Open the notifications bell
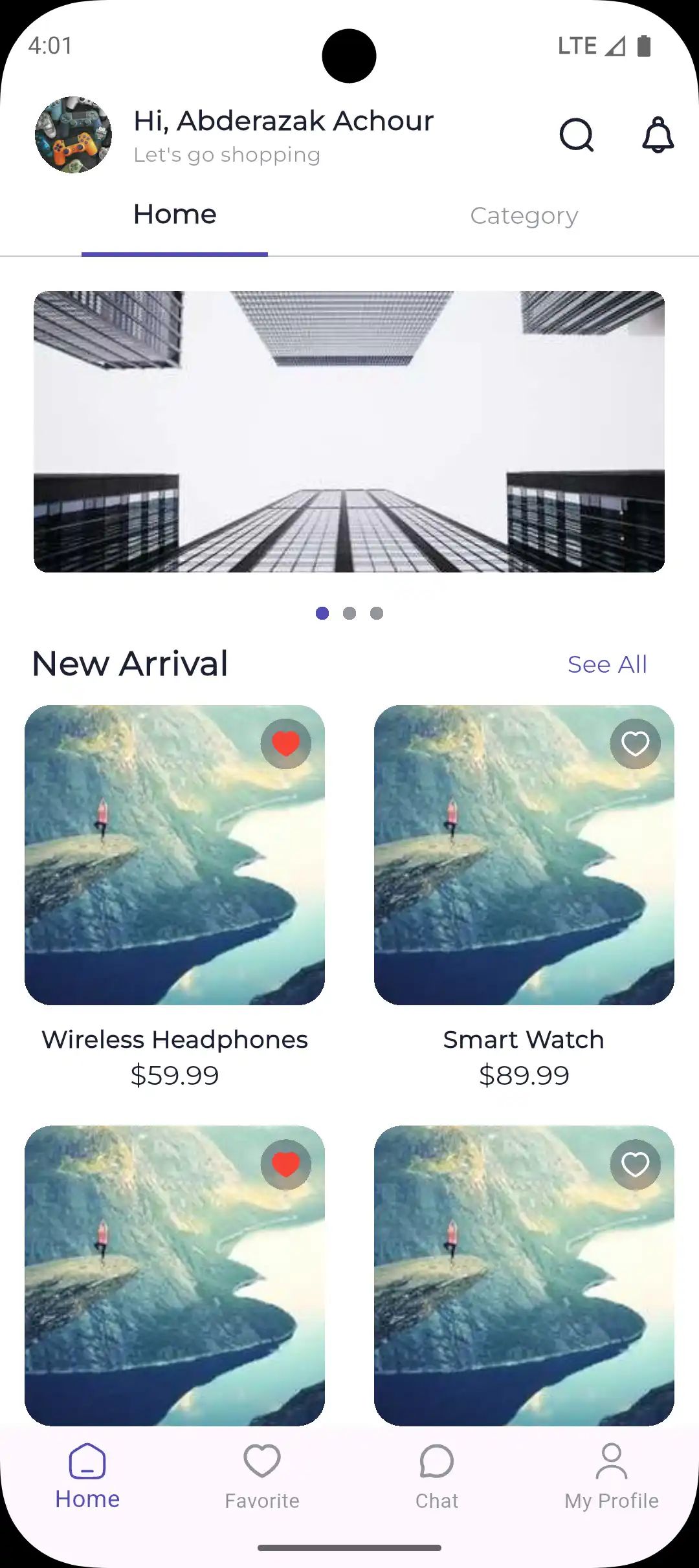 click(x=658, y=135)
